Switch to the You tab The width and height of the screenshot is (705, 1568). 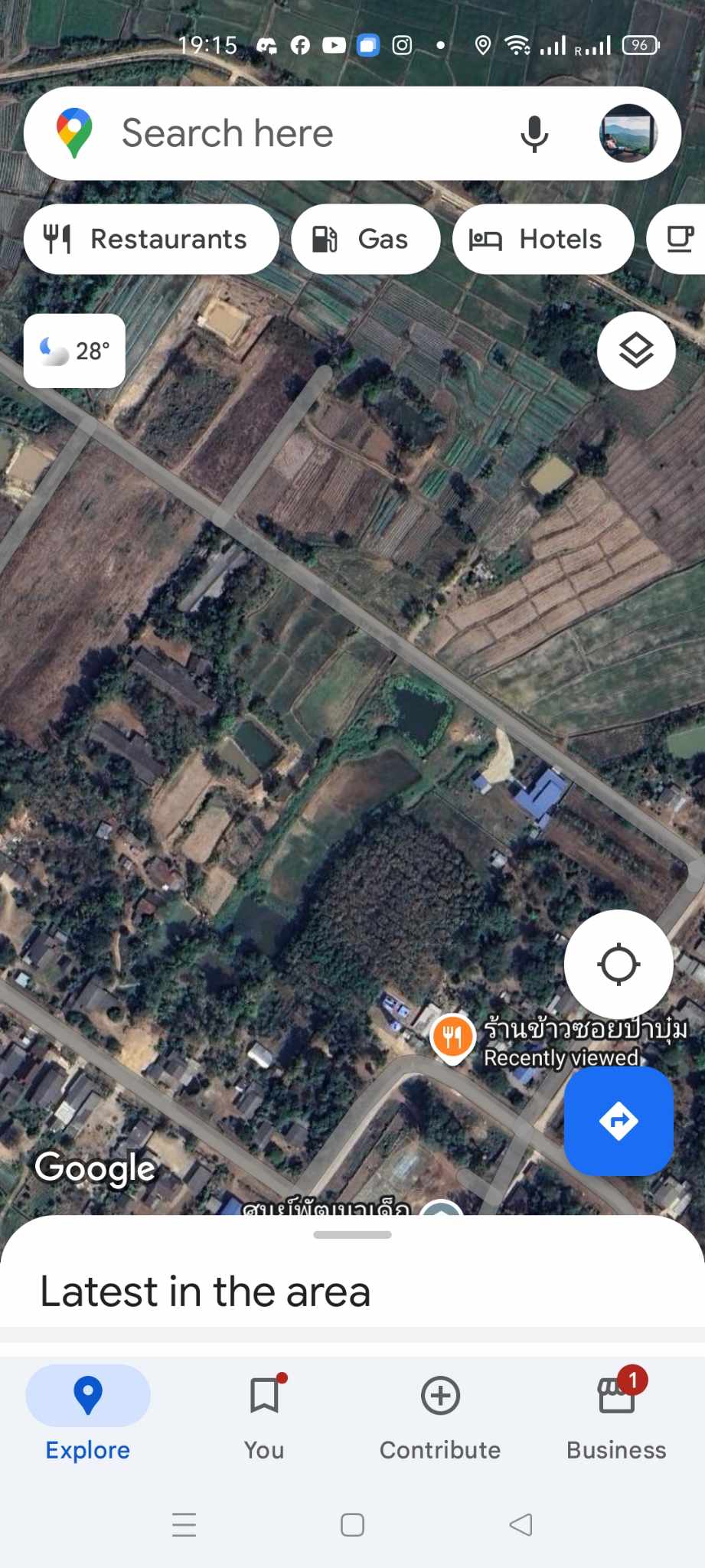click(x=264, y=1416)
